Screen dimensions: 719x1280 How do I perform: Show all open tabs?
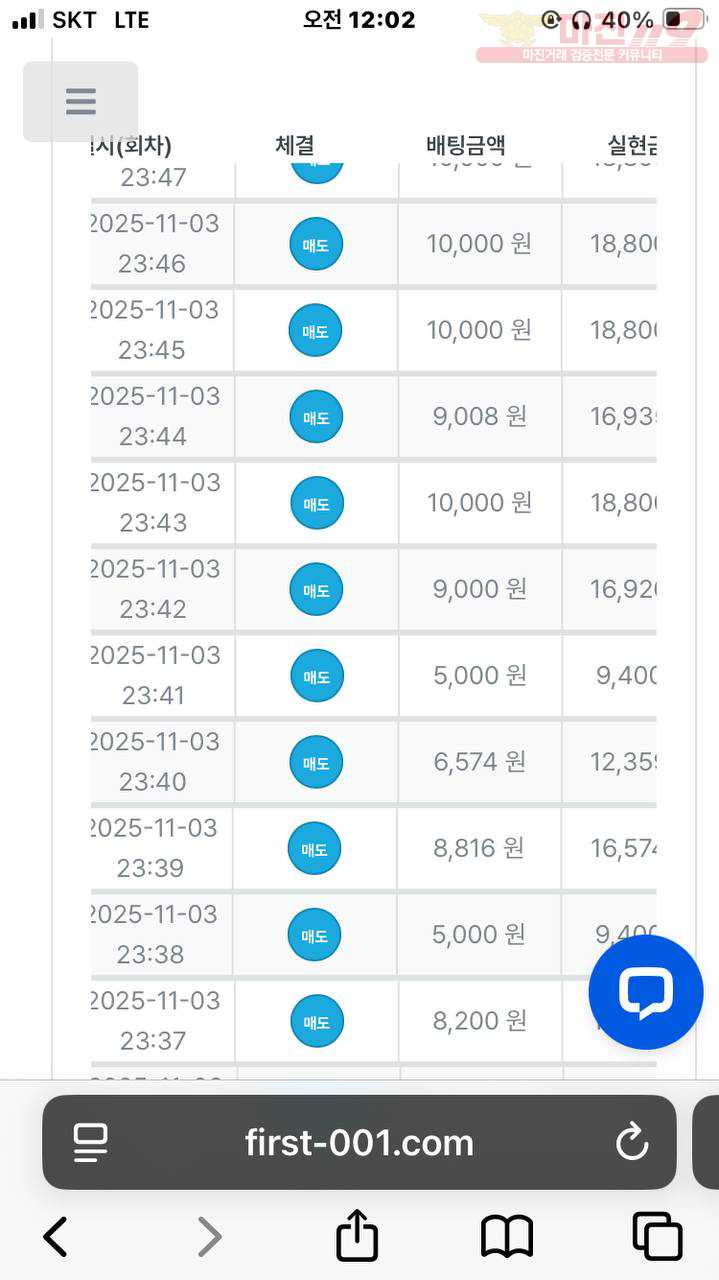(657, 1237)
